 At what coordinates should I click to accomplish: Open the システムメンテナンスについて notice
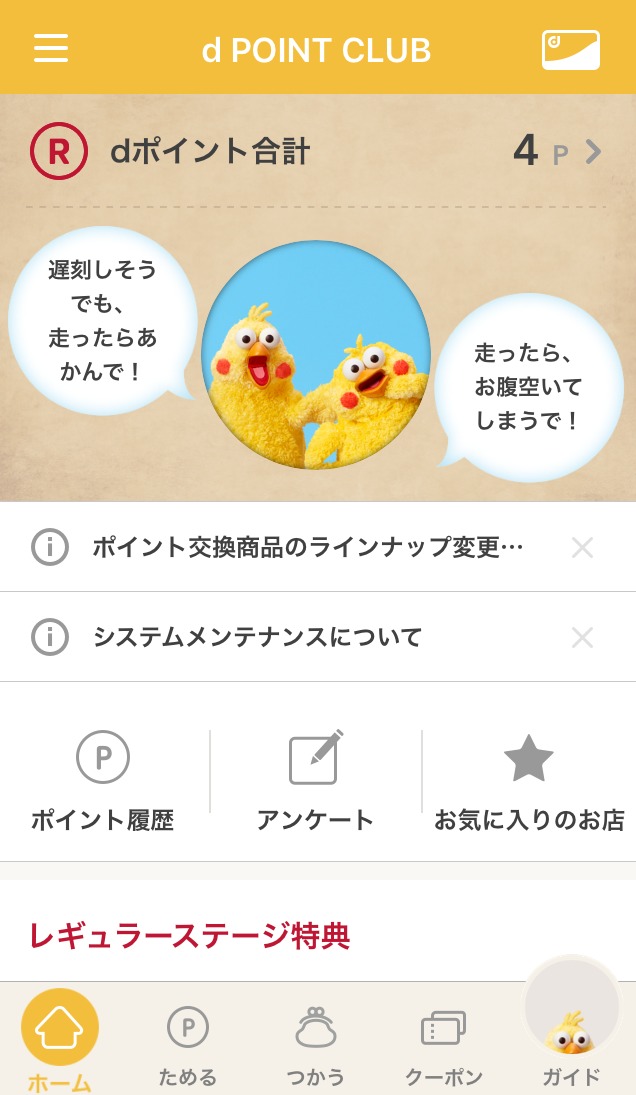[258, 637]
